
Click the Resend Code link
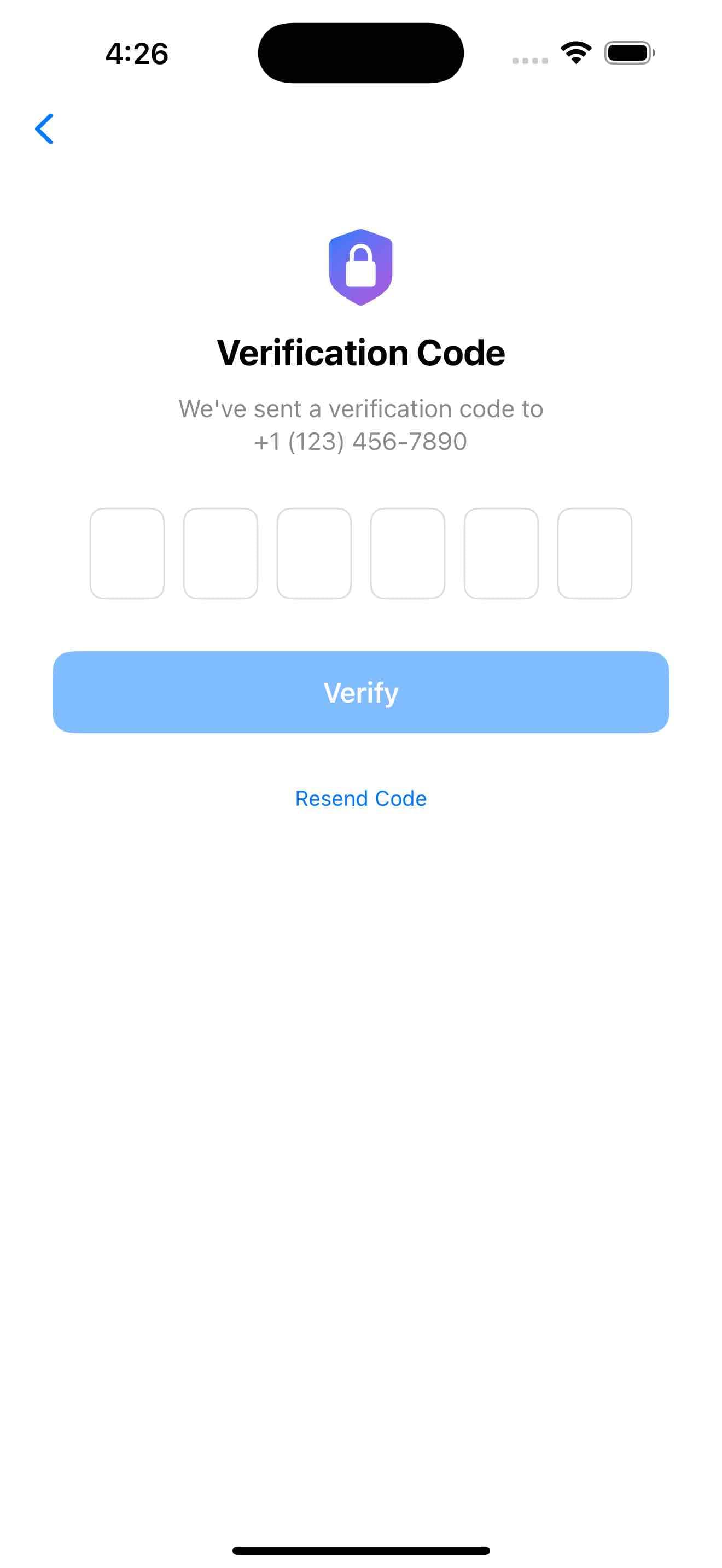point(360,798)
